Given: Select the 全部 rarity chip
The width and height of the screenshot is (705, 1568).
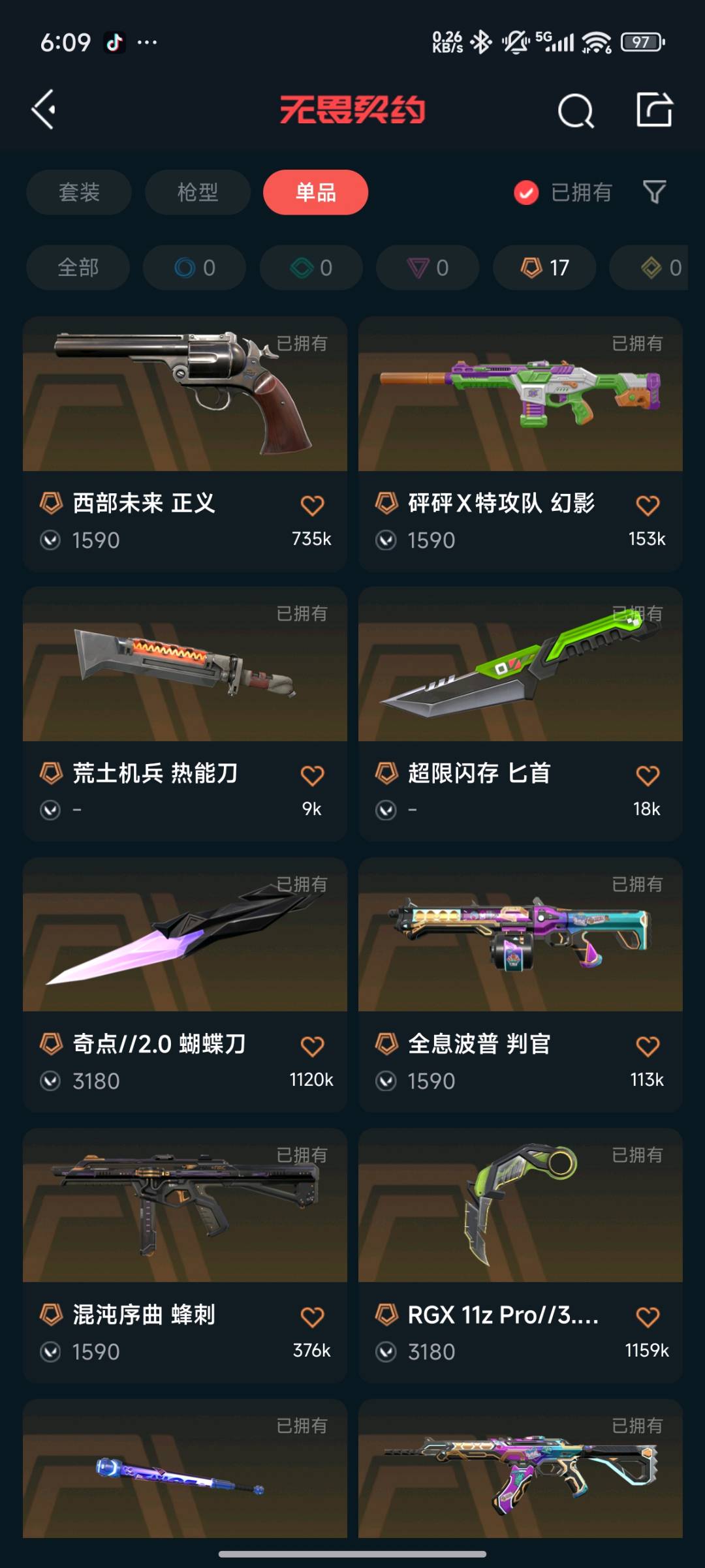Looking at the screenshot, I should (x=78, y=268).
